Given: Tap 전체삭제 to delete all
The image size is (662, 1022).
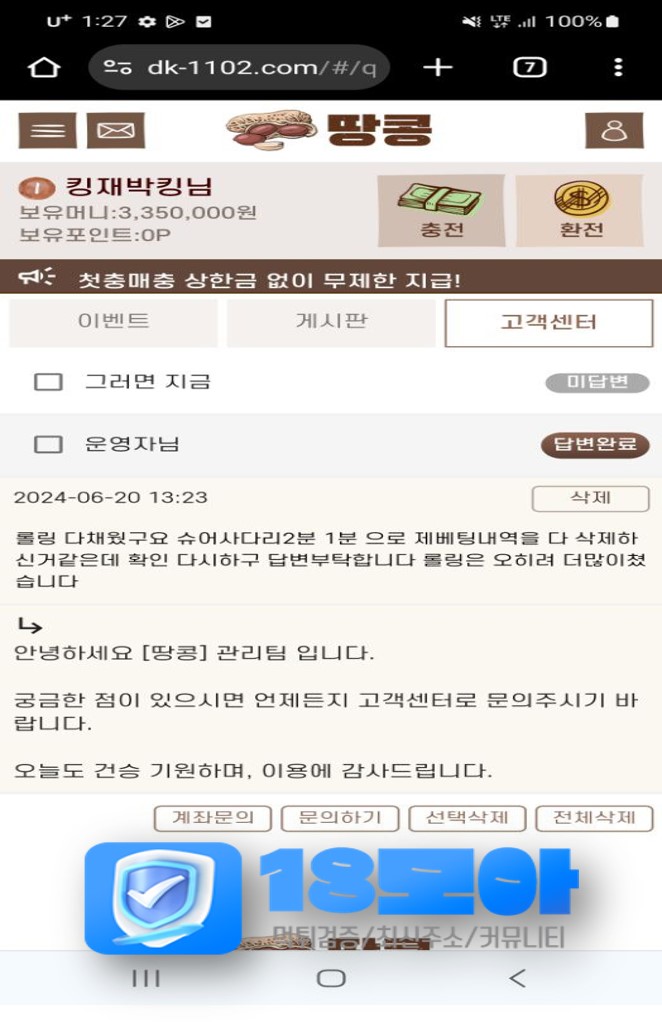Looking at the screenshot, I should [x=594, y=818].
